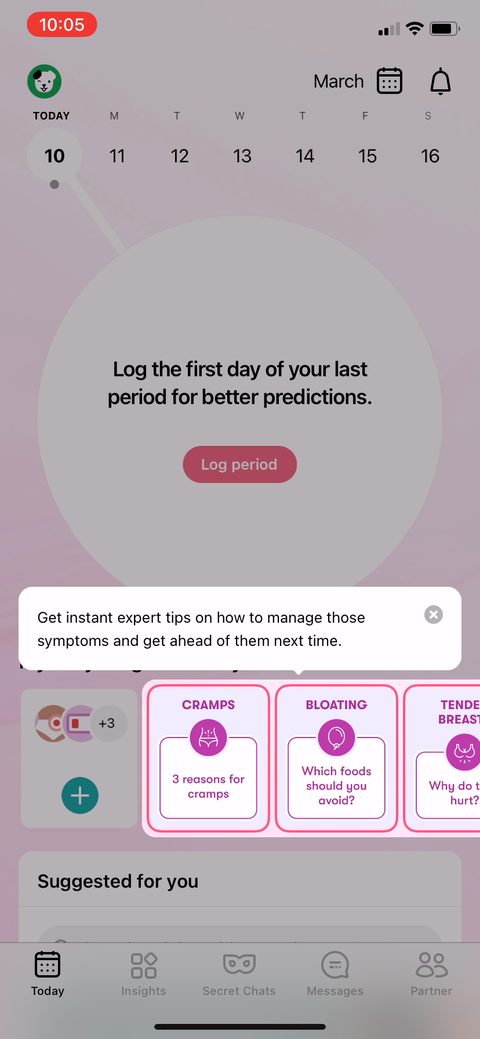Open the Bloating tips card
This screenshot has height=1039, width=480.
[336, 758]
